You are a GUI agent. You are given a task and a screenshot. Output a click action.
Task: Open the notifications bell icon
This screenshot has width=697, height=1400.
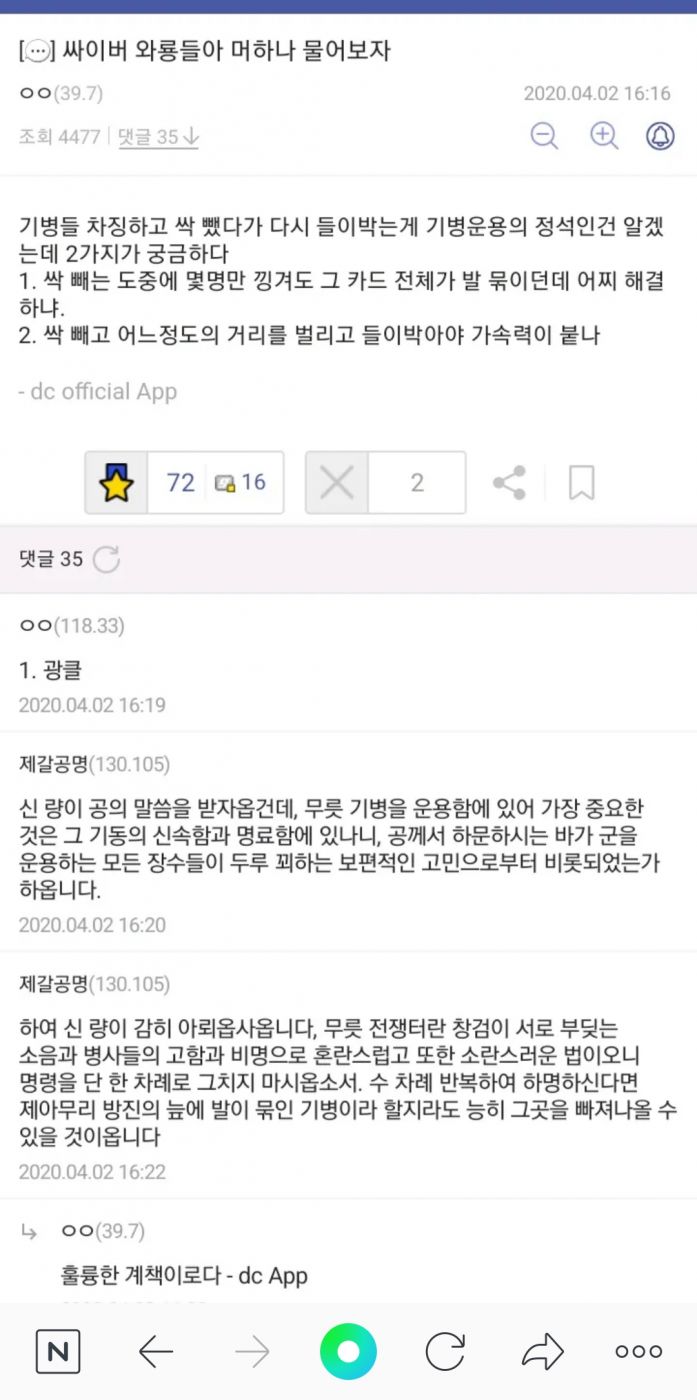(x=660, y=136)
